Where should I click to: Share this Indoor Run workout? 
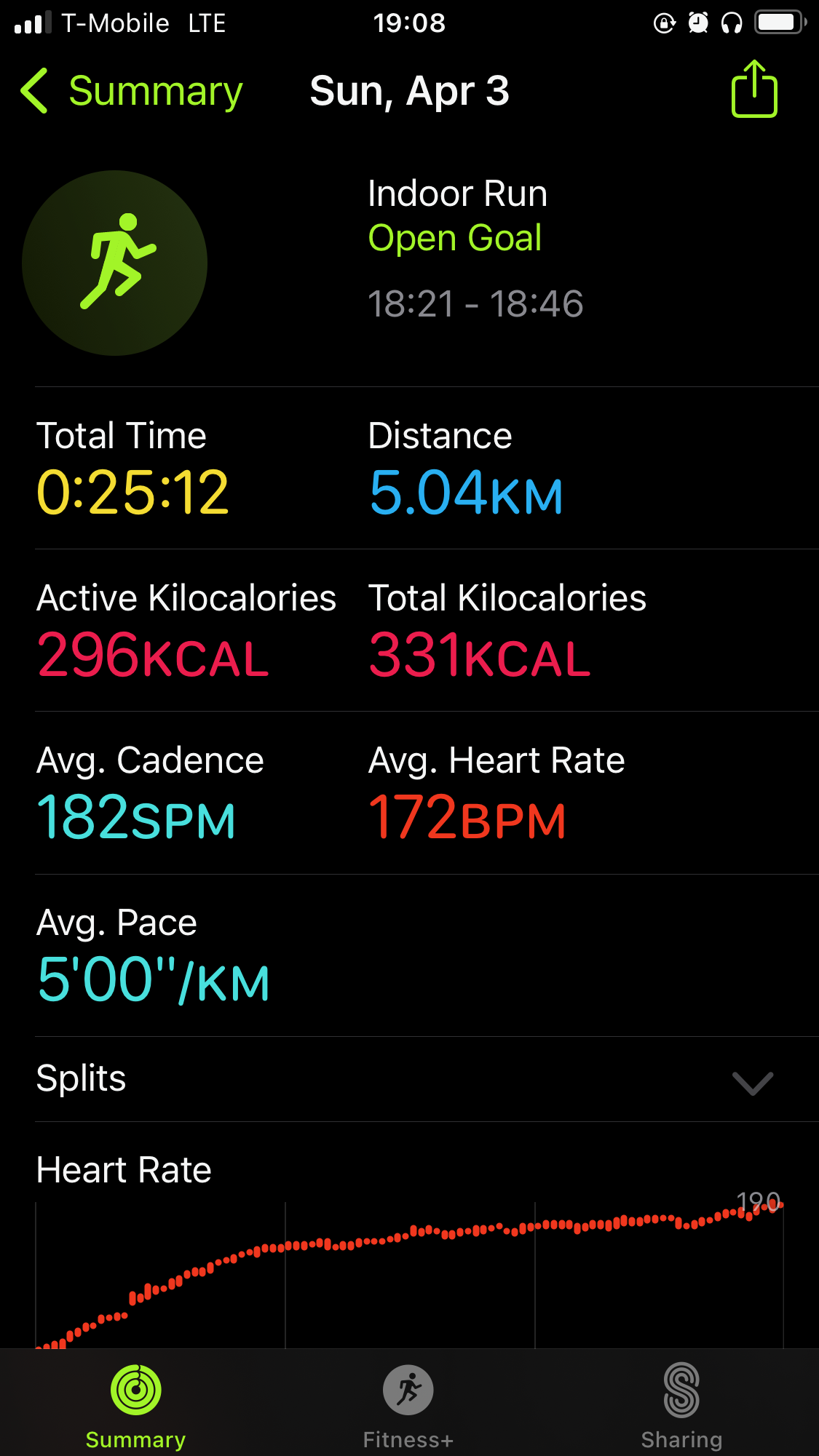coord(754,89)
